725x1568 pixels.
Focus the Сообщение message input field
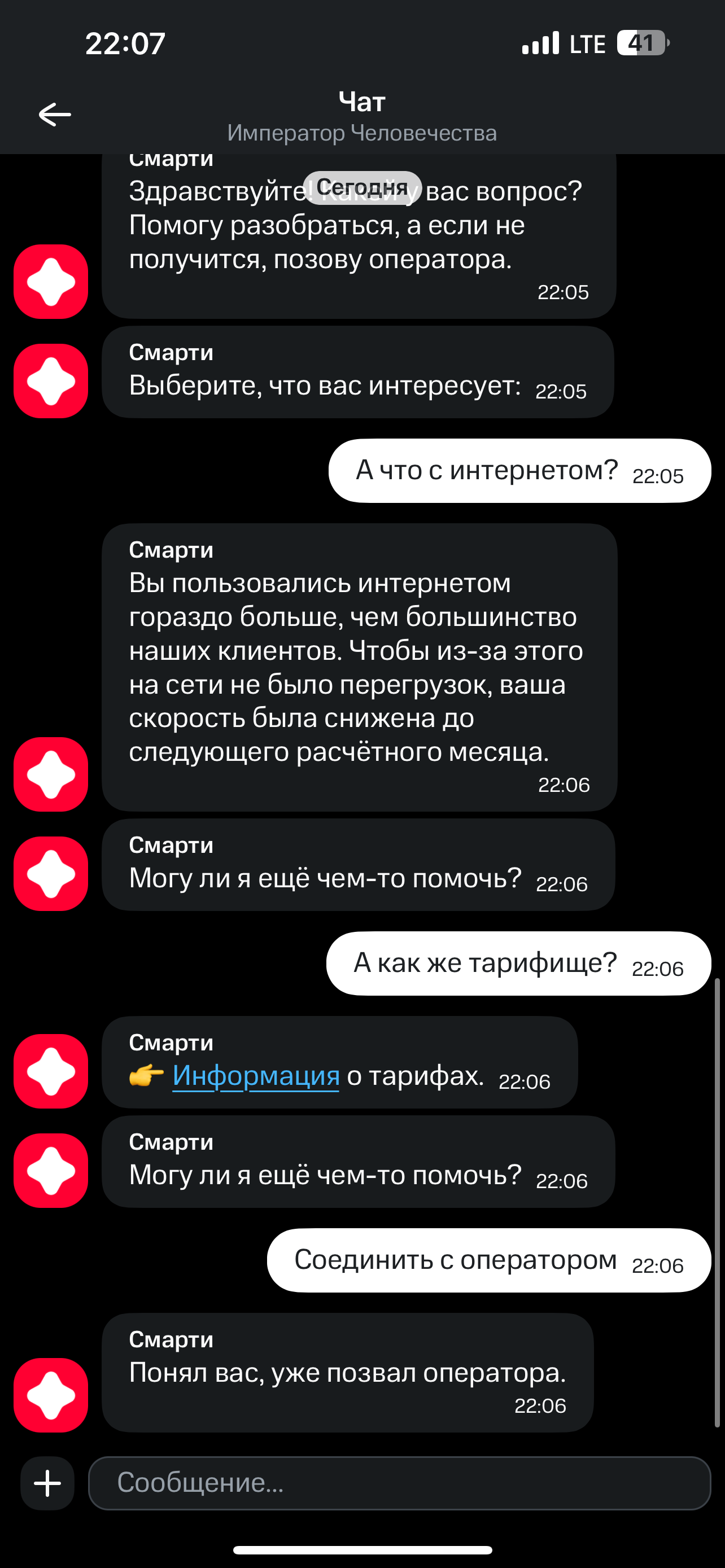(399, 1483)
